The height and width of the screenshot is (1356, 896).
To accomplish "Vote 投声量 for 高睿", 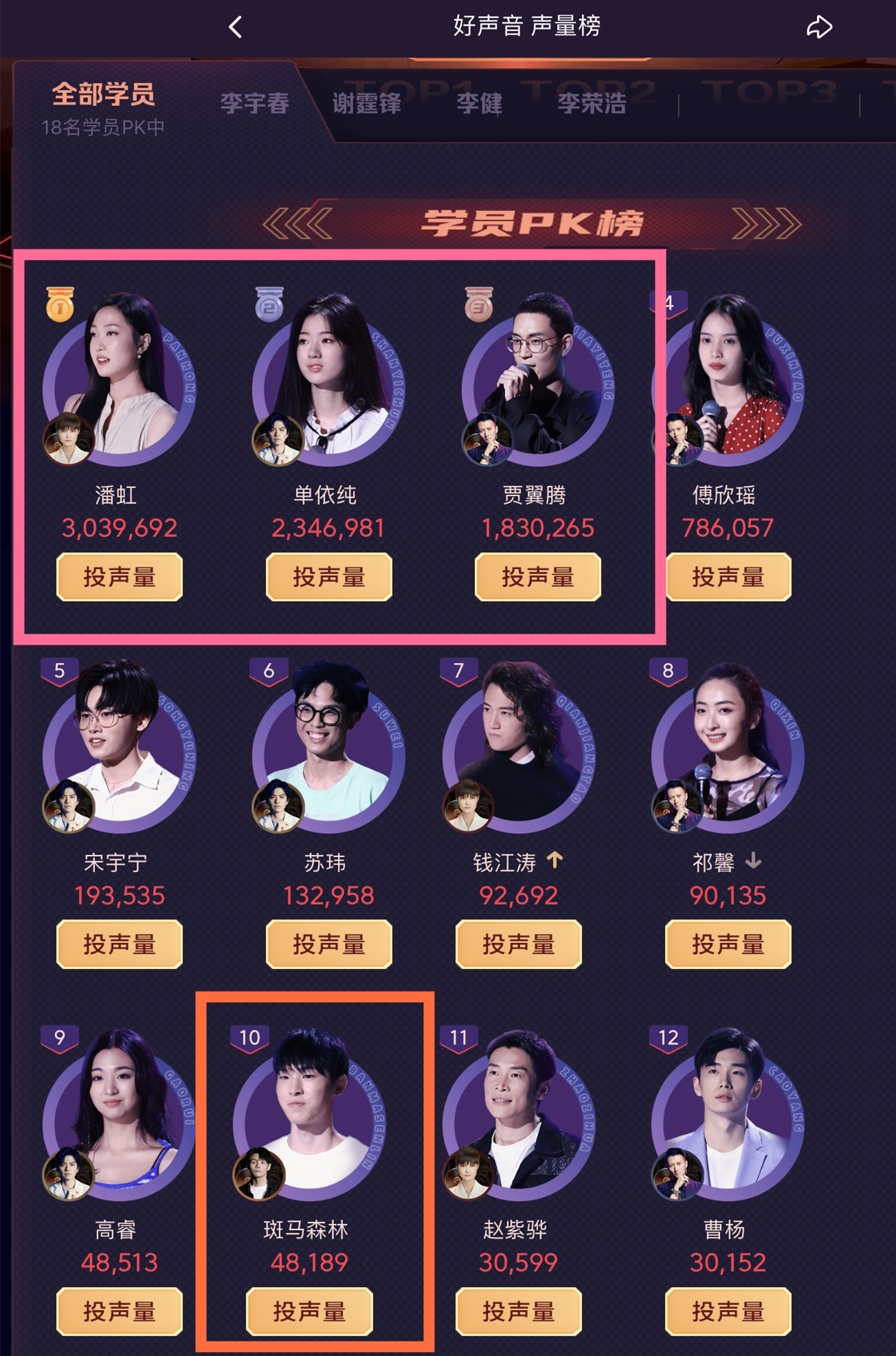I will coord(120,1311).
